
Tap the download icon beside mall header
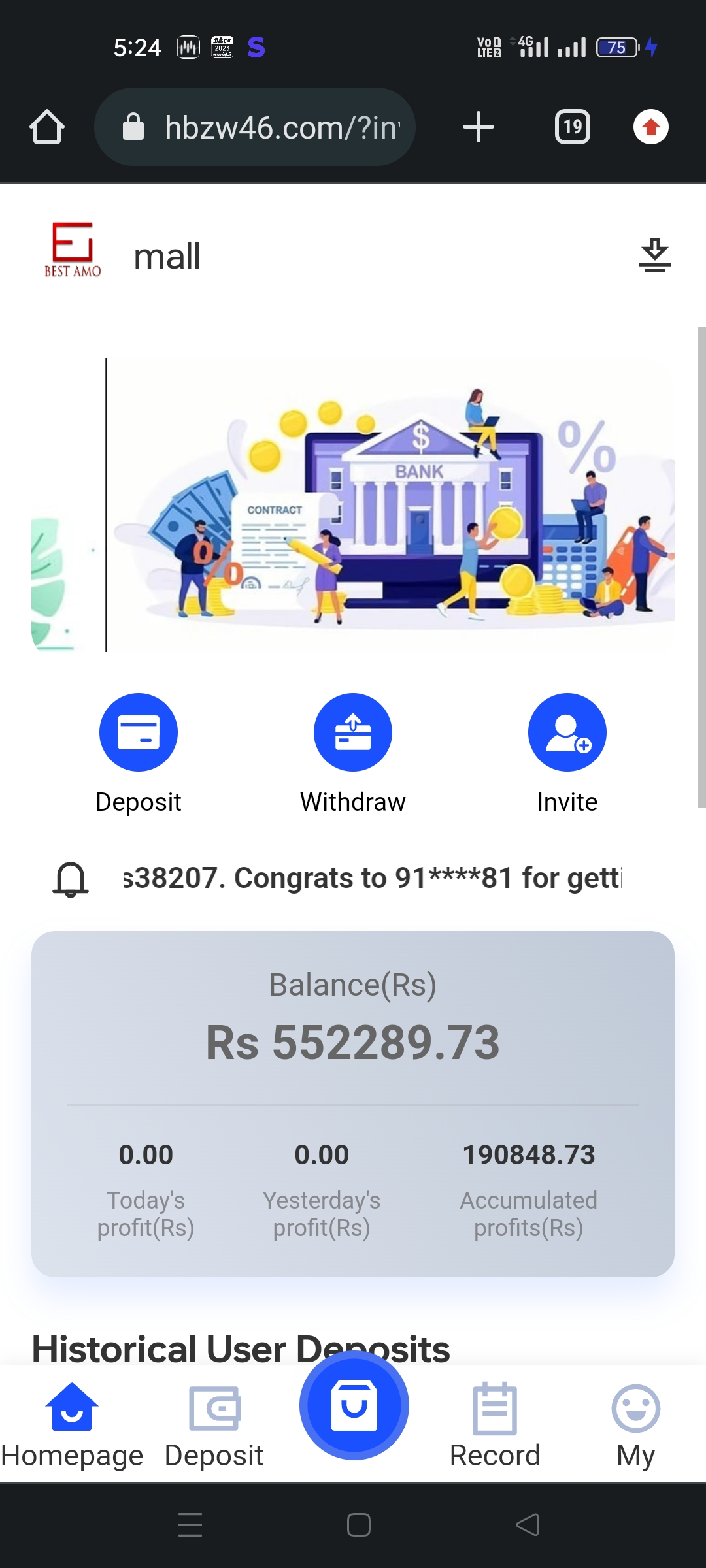[x=654, y=255]
